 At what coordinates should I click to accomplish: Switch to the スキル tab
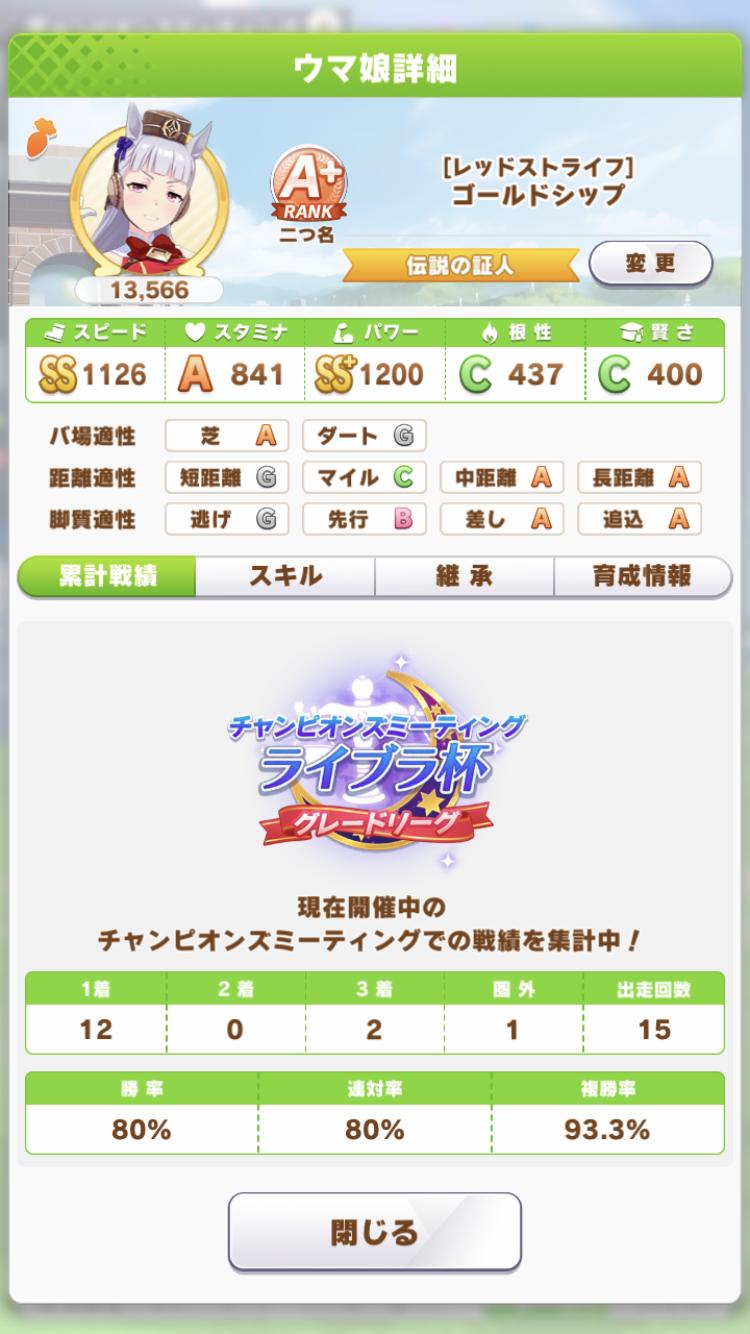click(x=285, y=576)
